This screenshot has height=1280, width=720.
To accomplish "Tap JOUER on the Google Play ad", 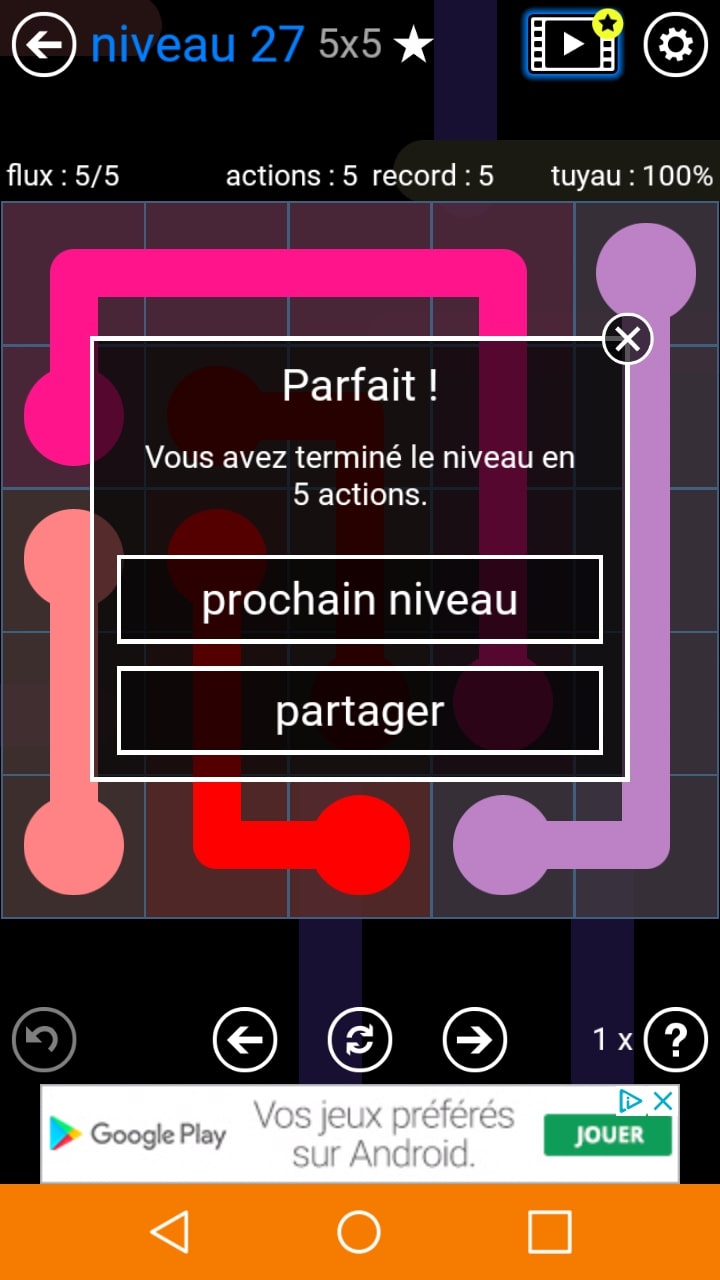I will pos(608,1136).
